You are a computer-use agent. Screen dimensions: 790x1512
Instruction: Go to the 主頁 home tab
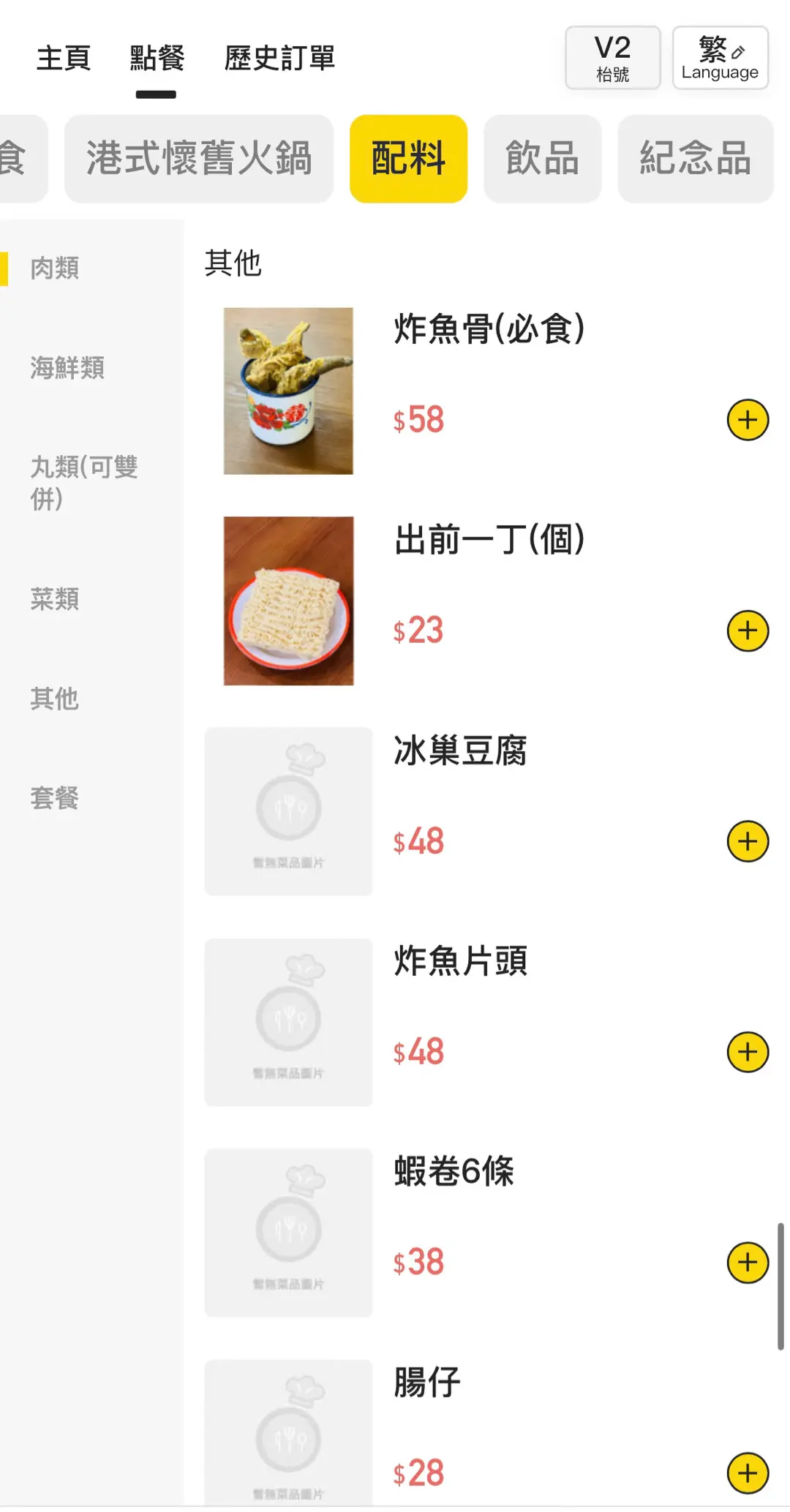coord(64,59)
